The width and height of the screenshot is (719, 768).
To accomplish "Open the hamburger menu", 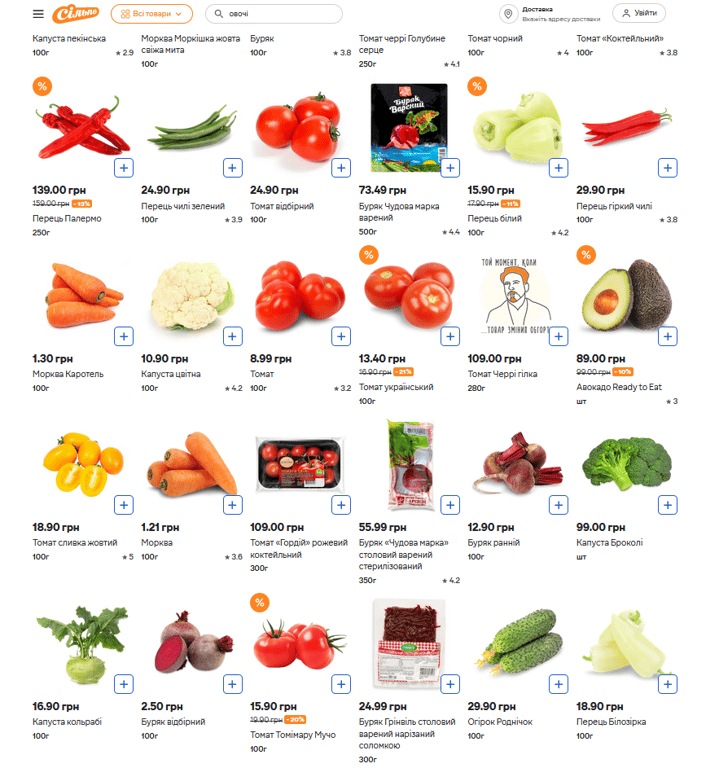I will pos(38,14).
